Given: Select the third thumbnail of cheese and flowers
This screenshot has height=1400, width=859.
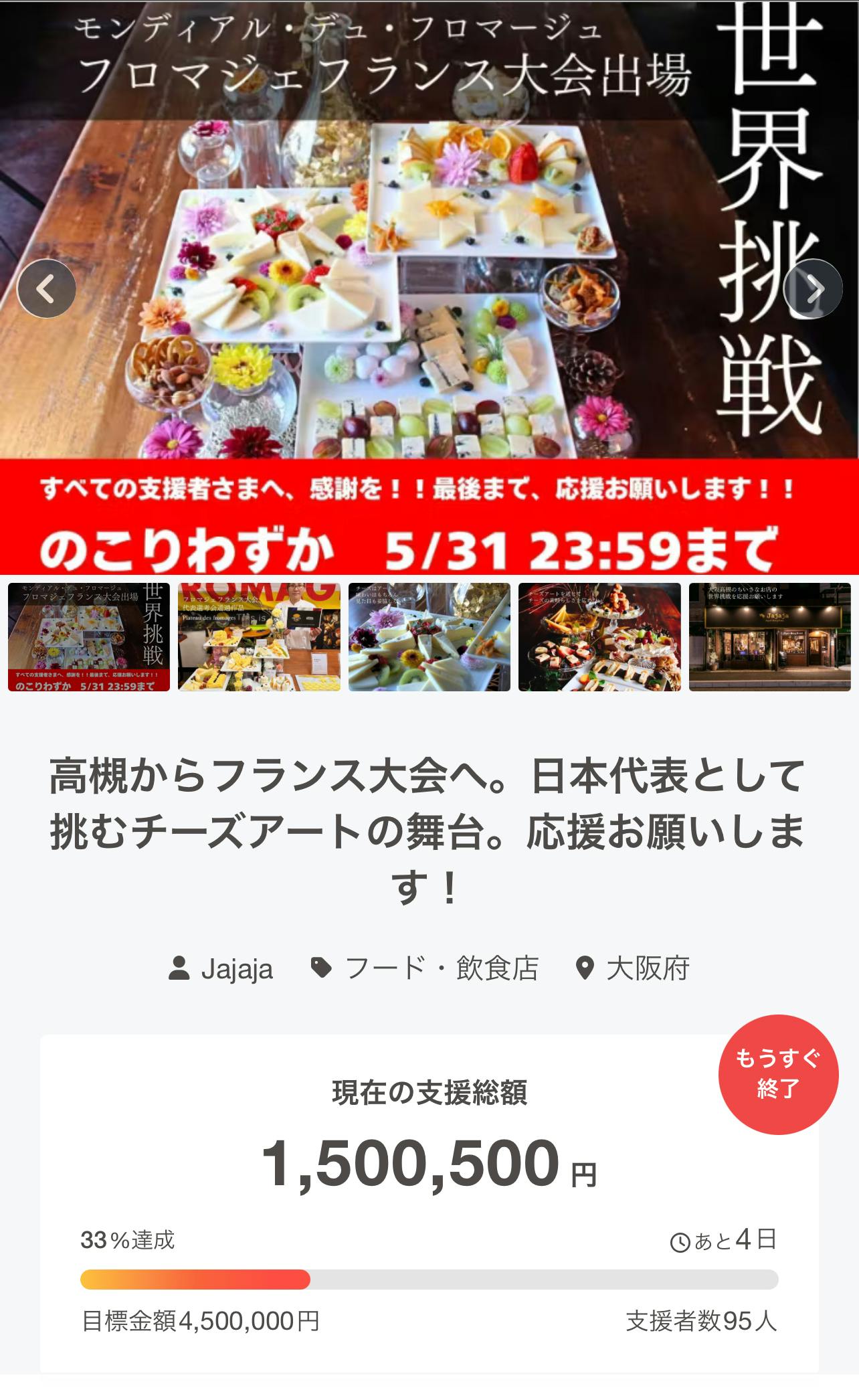Looking at the screenshot, I should coord(429,636).
